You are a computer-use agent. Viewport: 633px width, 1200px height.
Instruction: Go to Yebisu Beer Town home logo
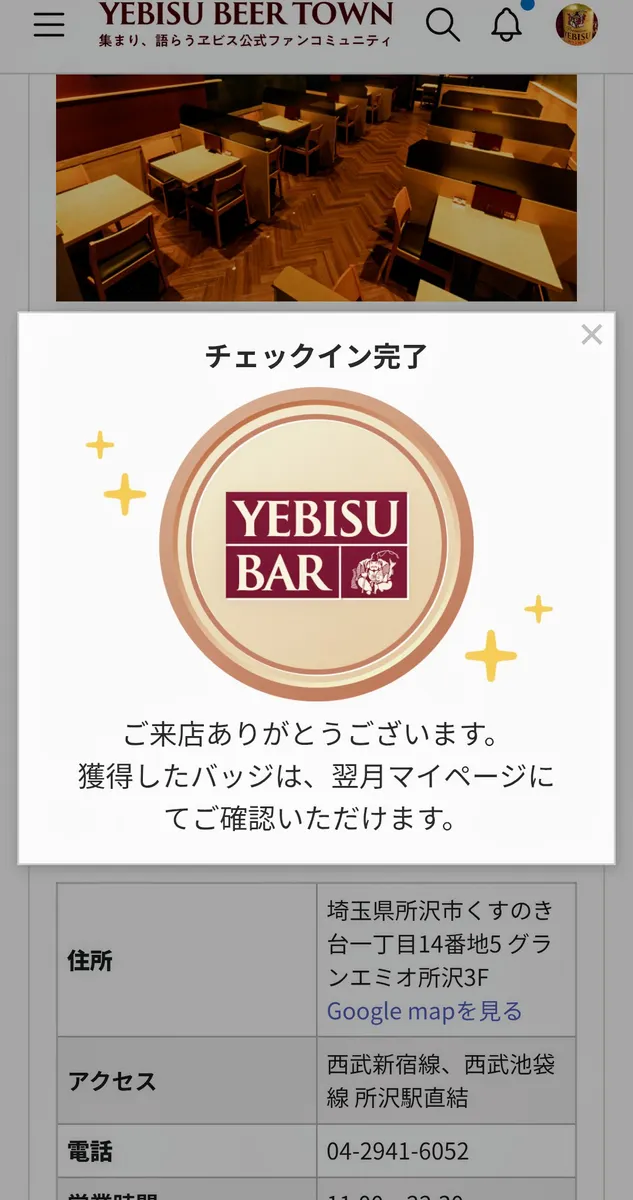(245, 25)
